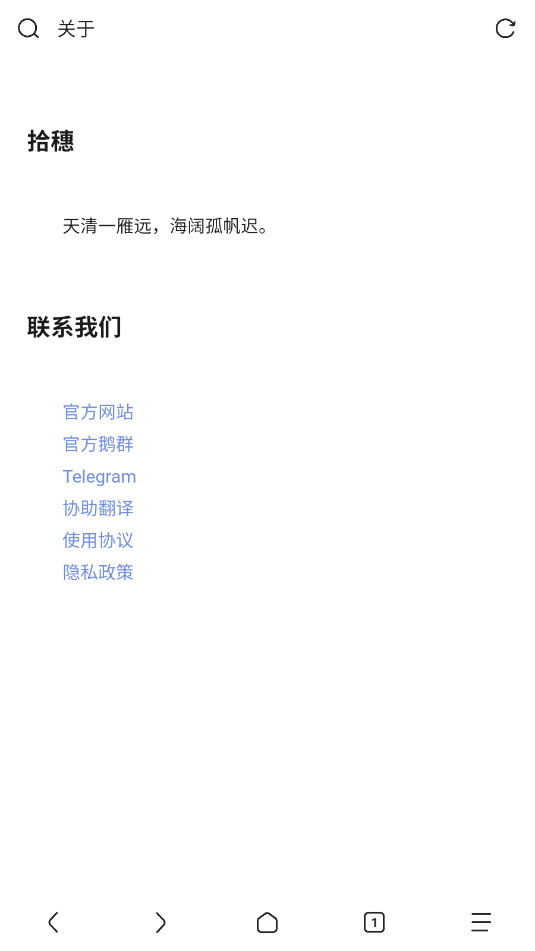Reload the page with the refresh icon

click(x=505, y=29)
